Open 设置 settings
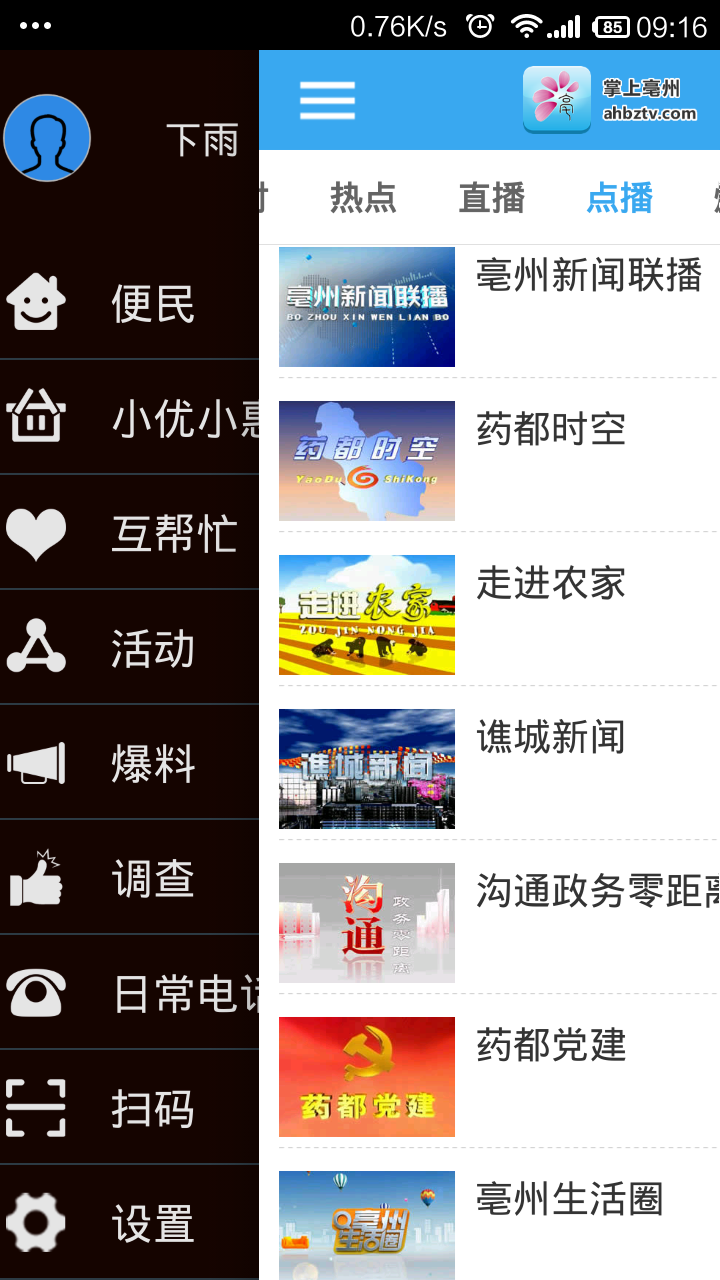The image size is (720, 1280). pos(130,1223)
